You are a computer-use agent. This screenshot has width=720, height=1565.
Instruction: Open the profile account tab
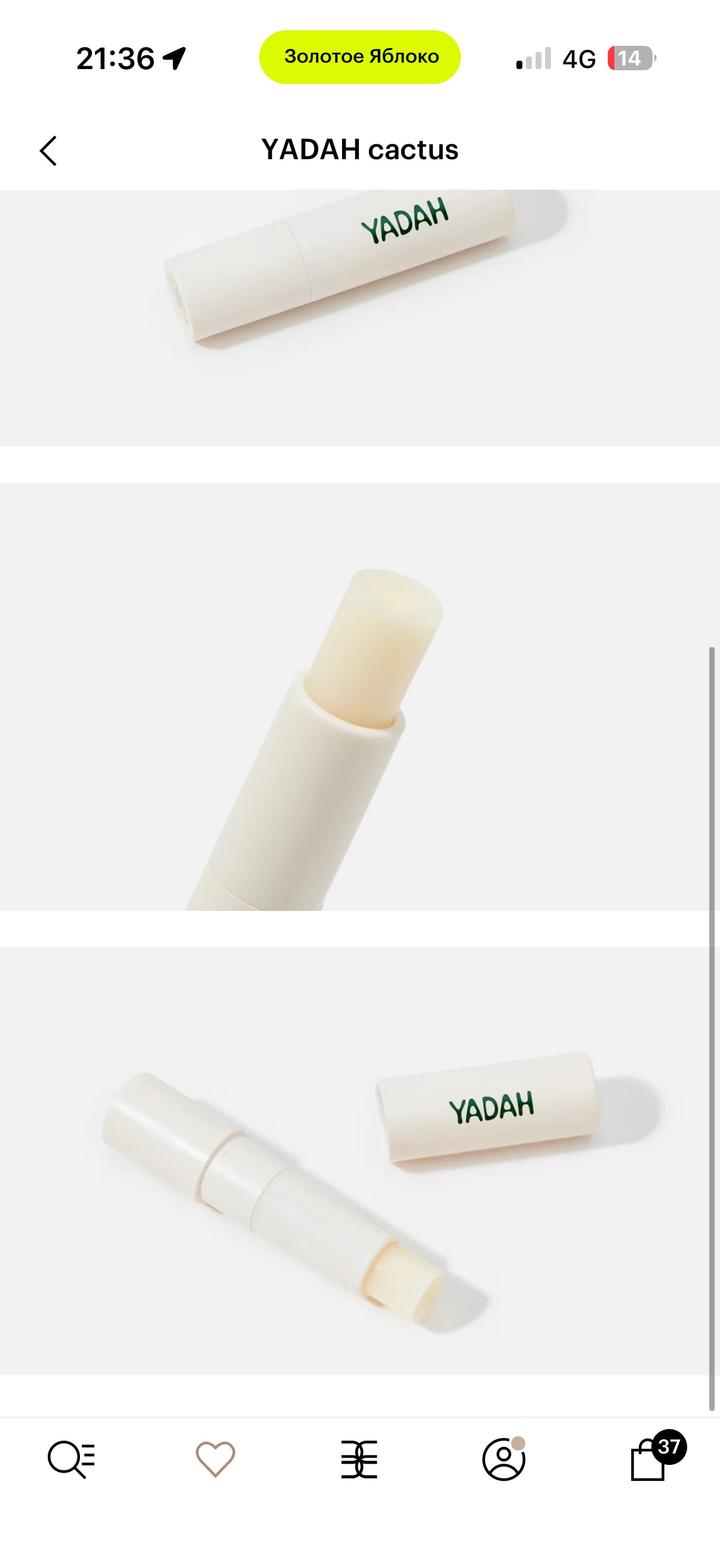coord(504,1459)
